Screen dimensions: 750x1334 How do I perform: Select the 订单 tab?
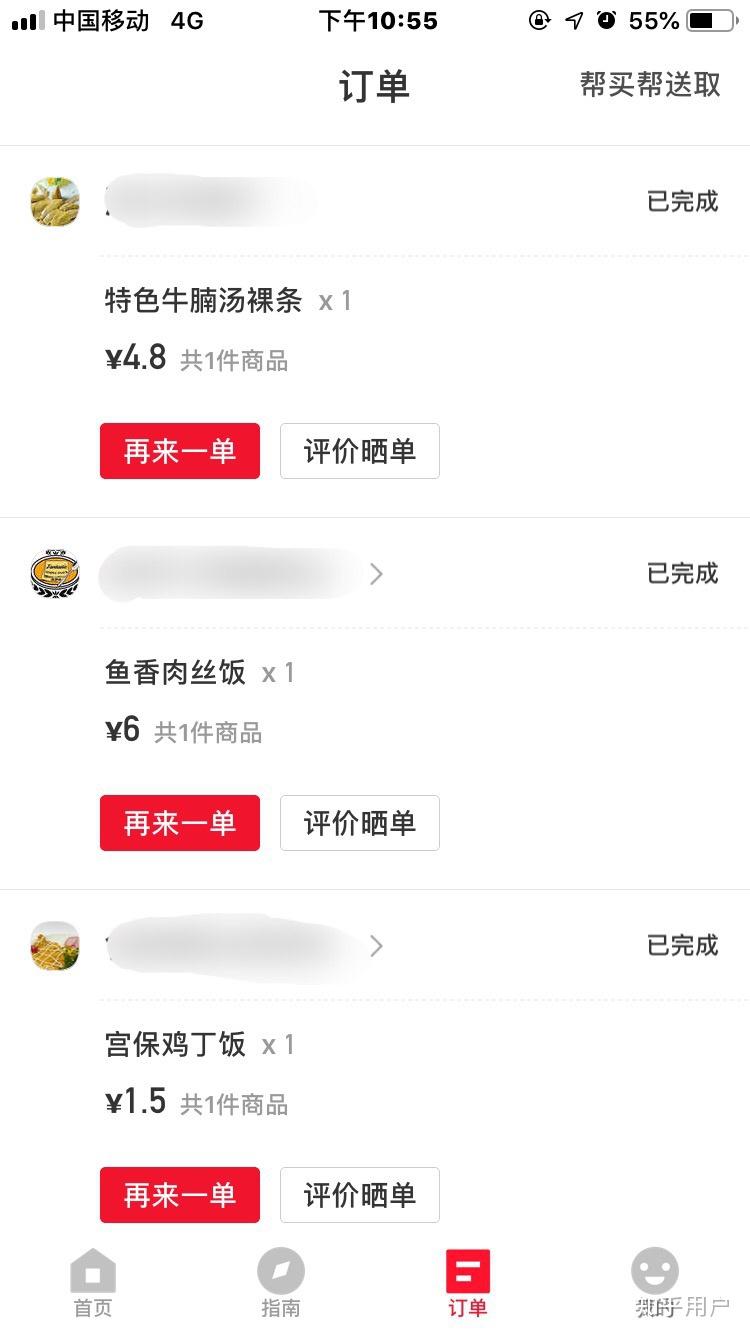pos(468,1283)
